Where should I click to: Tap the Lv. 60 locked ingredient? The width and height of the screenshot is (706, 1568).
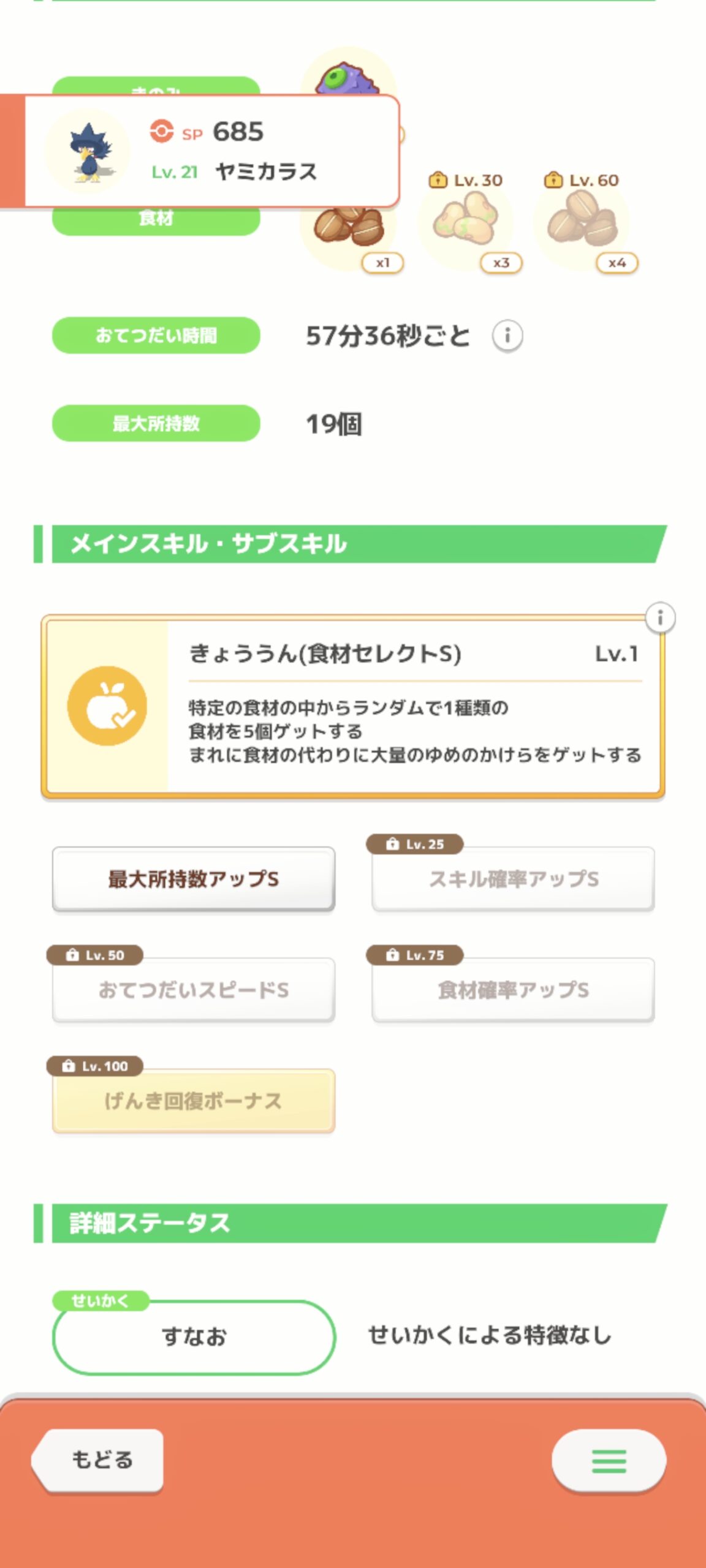[x=583, y=222]
